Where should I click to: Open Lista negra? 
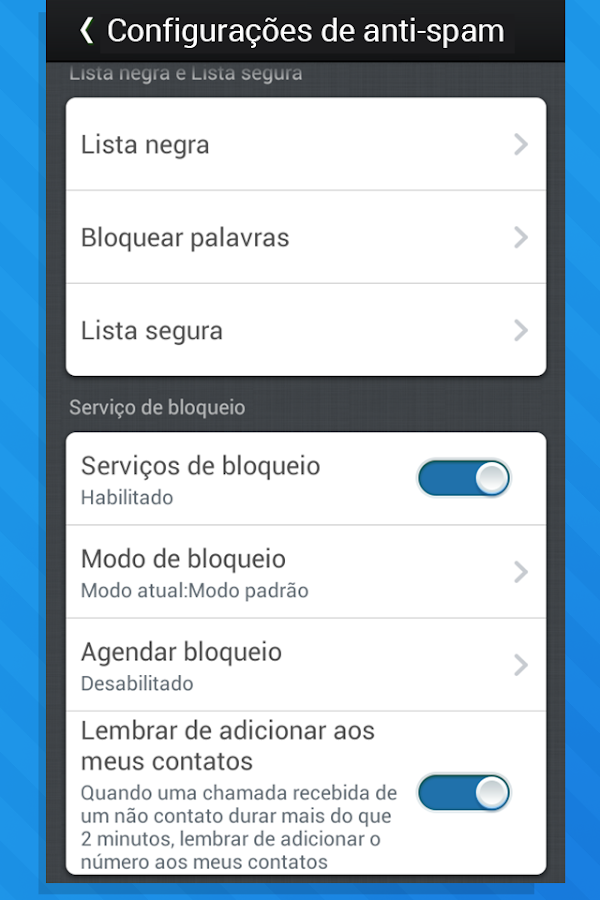[305, 145]
